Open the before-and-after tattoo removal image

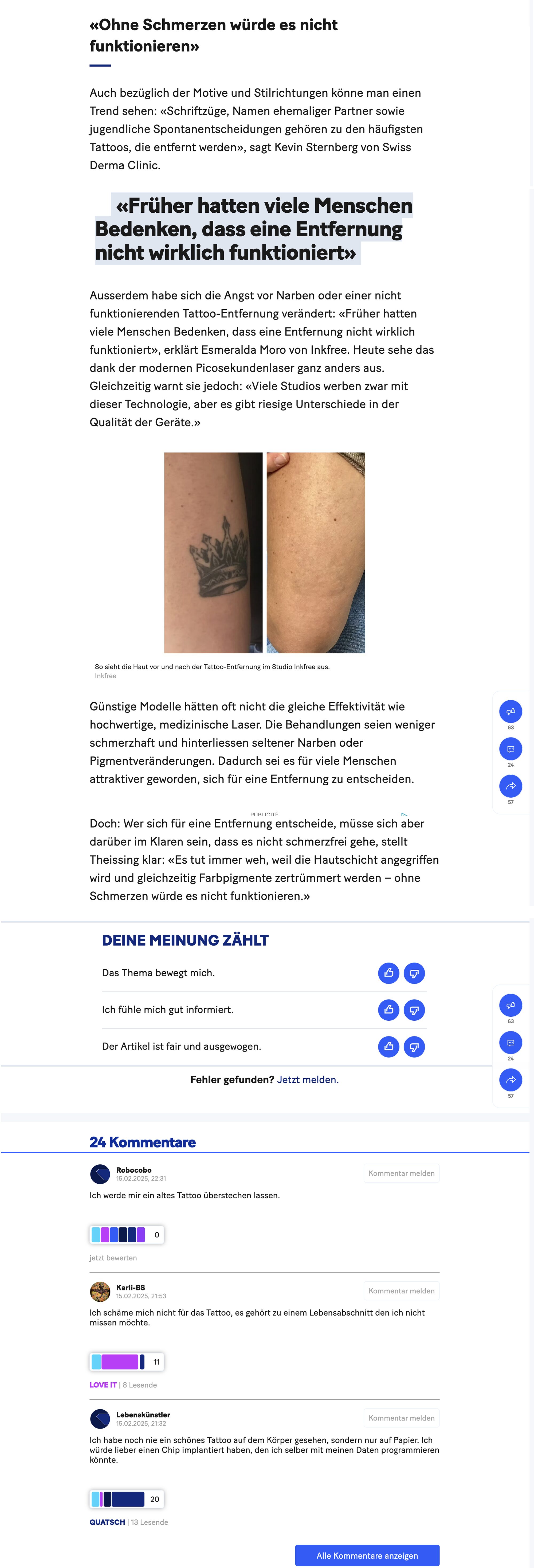tap(264, 552)
